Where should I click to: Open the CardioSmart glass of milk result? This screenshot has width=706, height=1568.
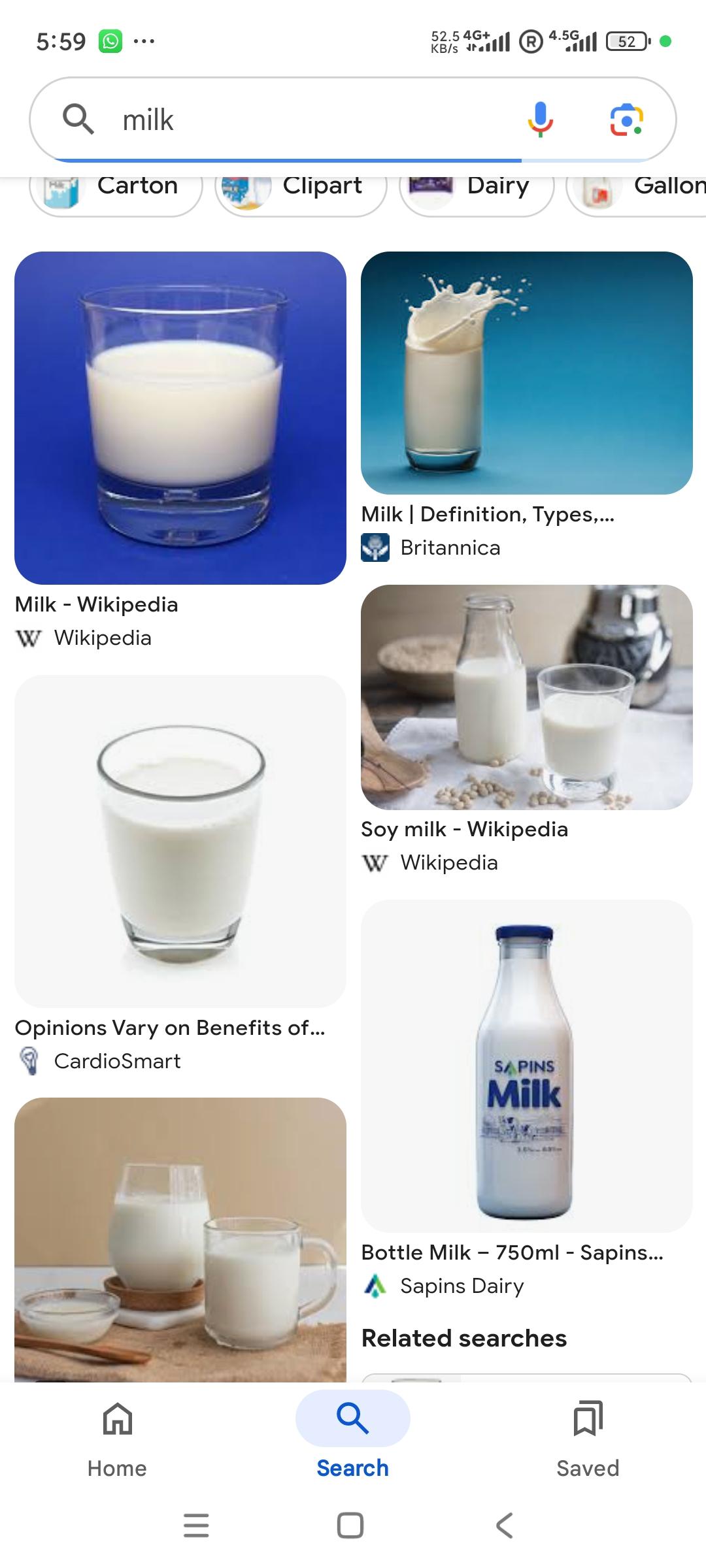tap(180, 841)
